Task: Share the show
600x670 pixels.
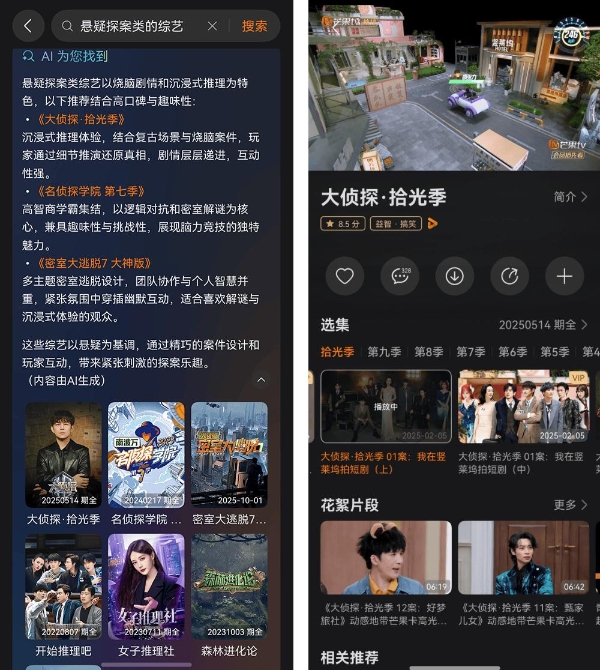Action: coord(509,276)
